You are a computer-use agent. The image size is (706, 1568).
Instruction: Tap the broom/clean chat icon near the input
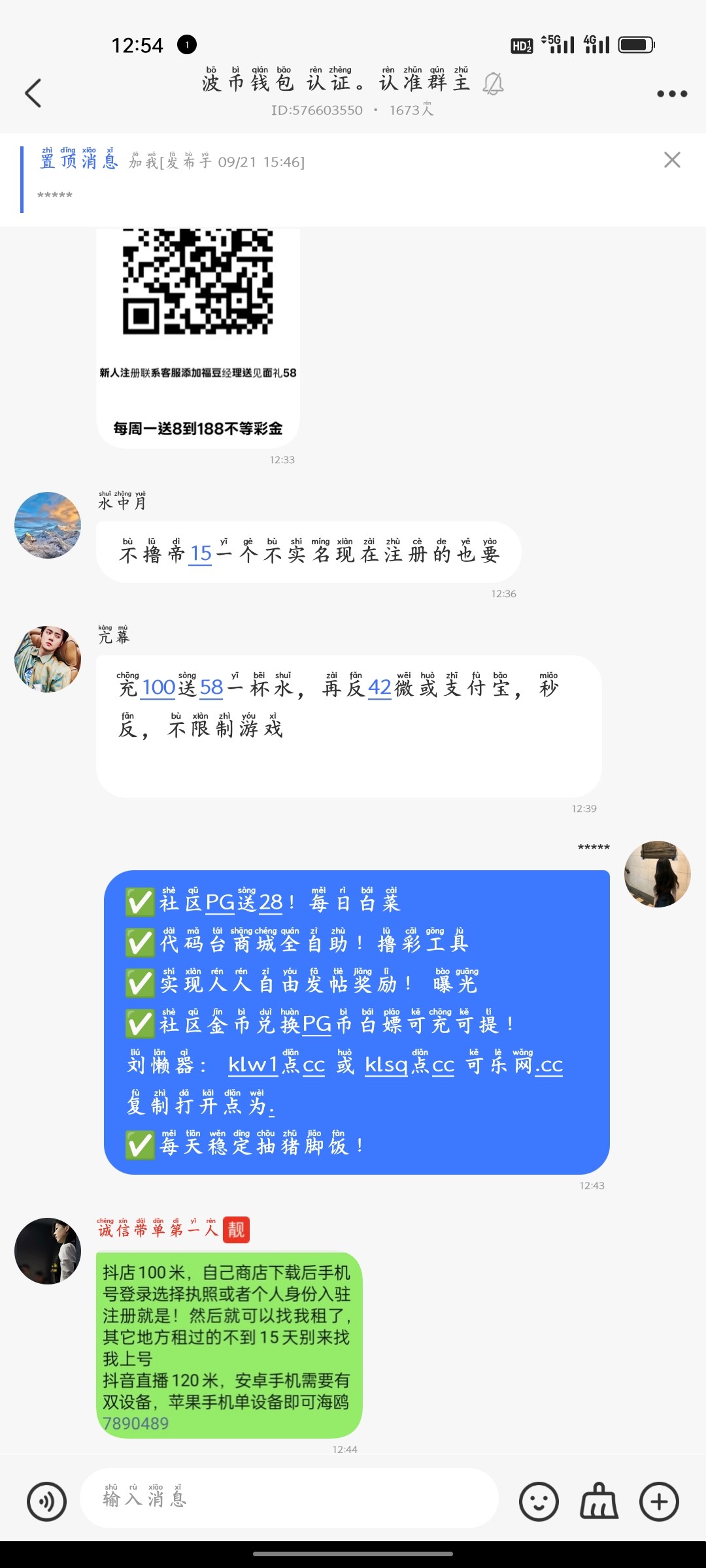(598, 1501)
